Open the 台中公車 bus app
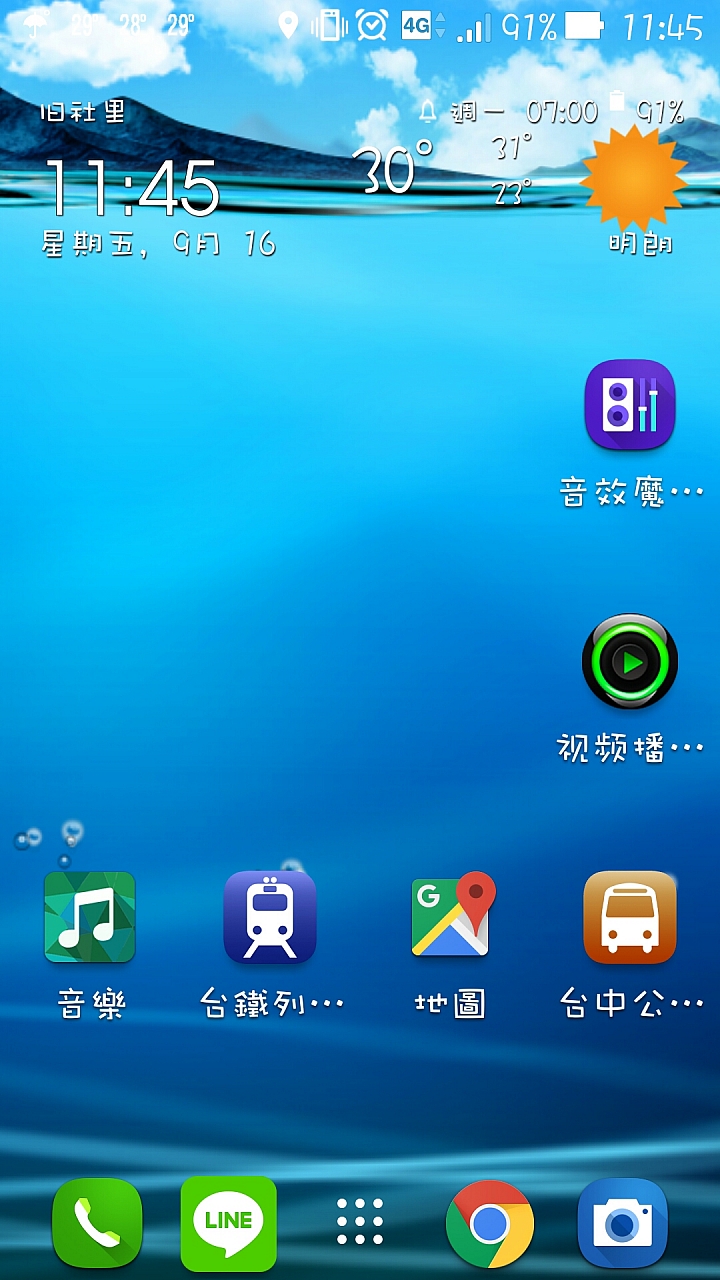Viewport: 720px width, 1280px height. [x=630, y=917]
